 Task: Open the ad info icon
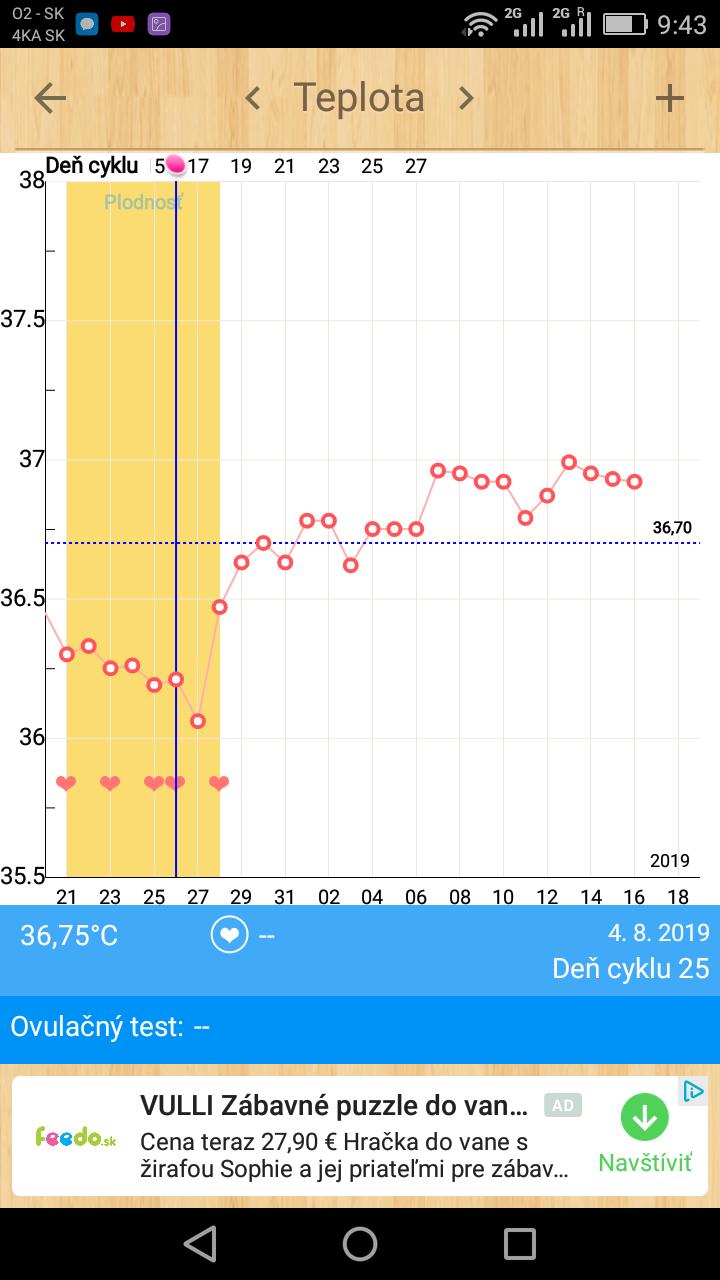point(693,1091)
